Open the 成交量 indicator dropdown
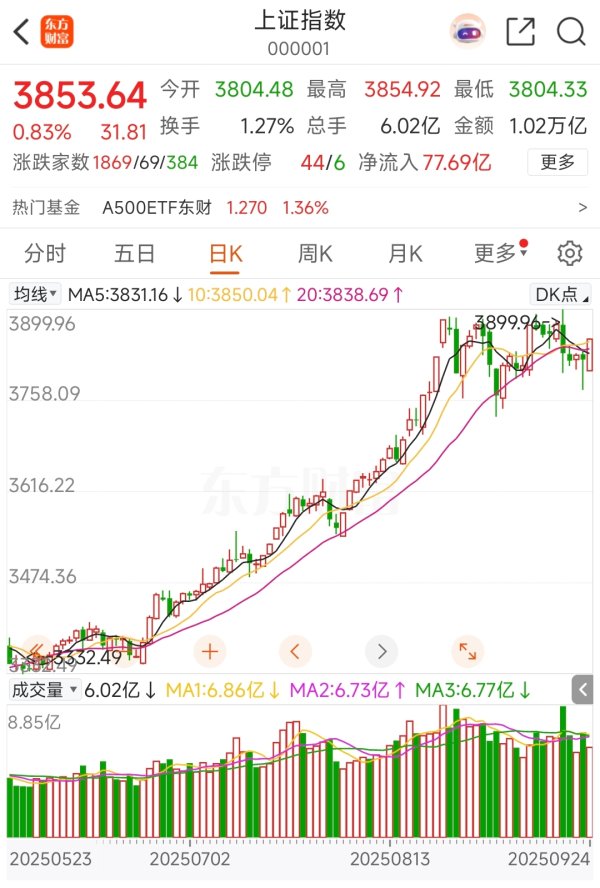The image size is (600, 888). coord(44,690)
